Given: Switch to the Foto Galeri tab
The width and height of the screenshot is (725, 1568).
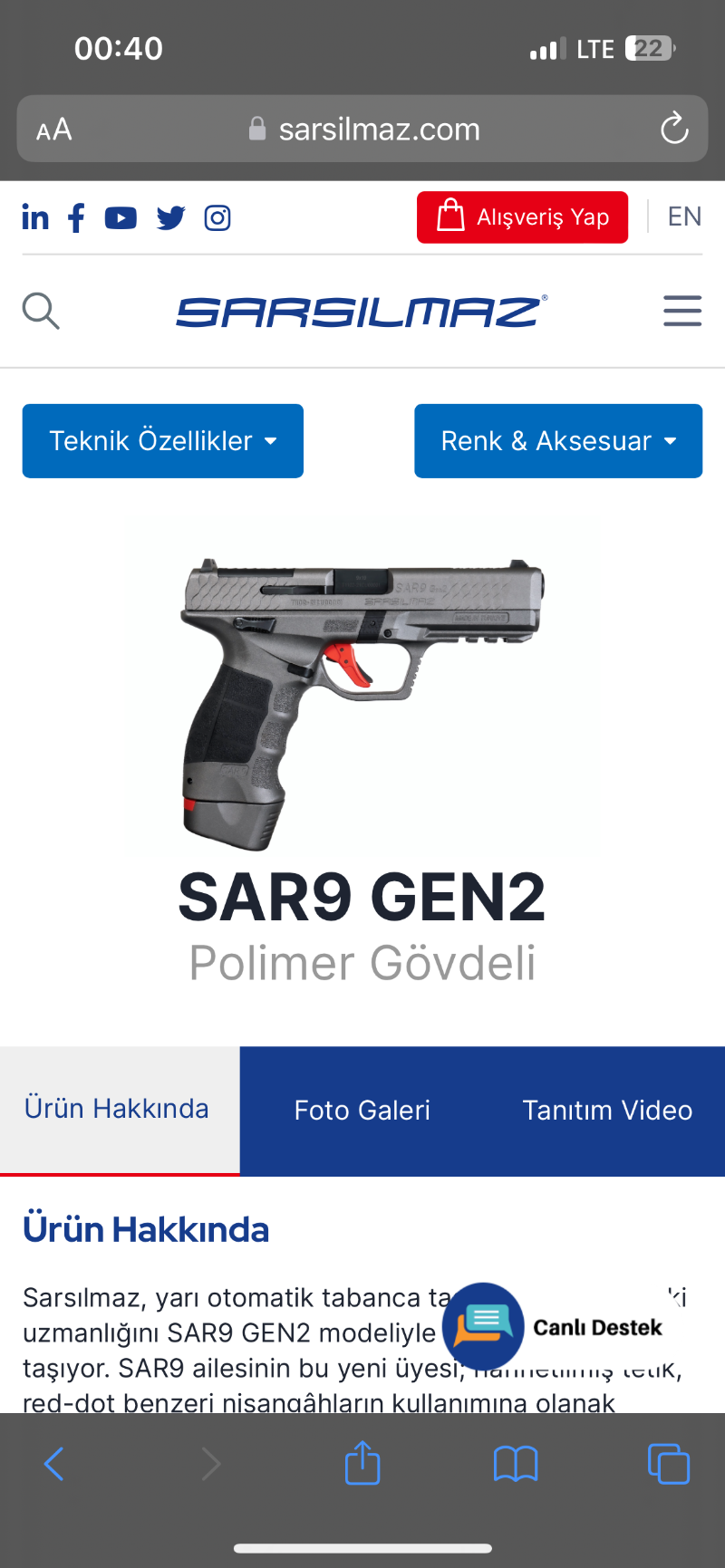Looking at the screenshot, I should click(x=362, y=1111).
